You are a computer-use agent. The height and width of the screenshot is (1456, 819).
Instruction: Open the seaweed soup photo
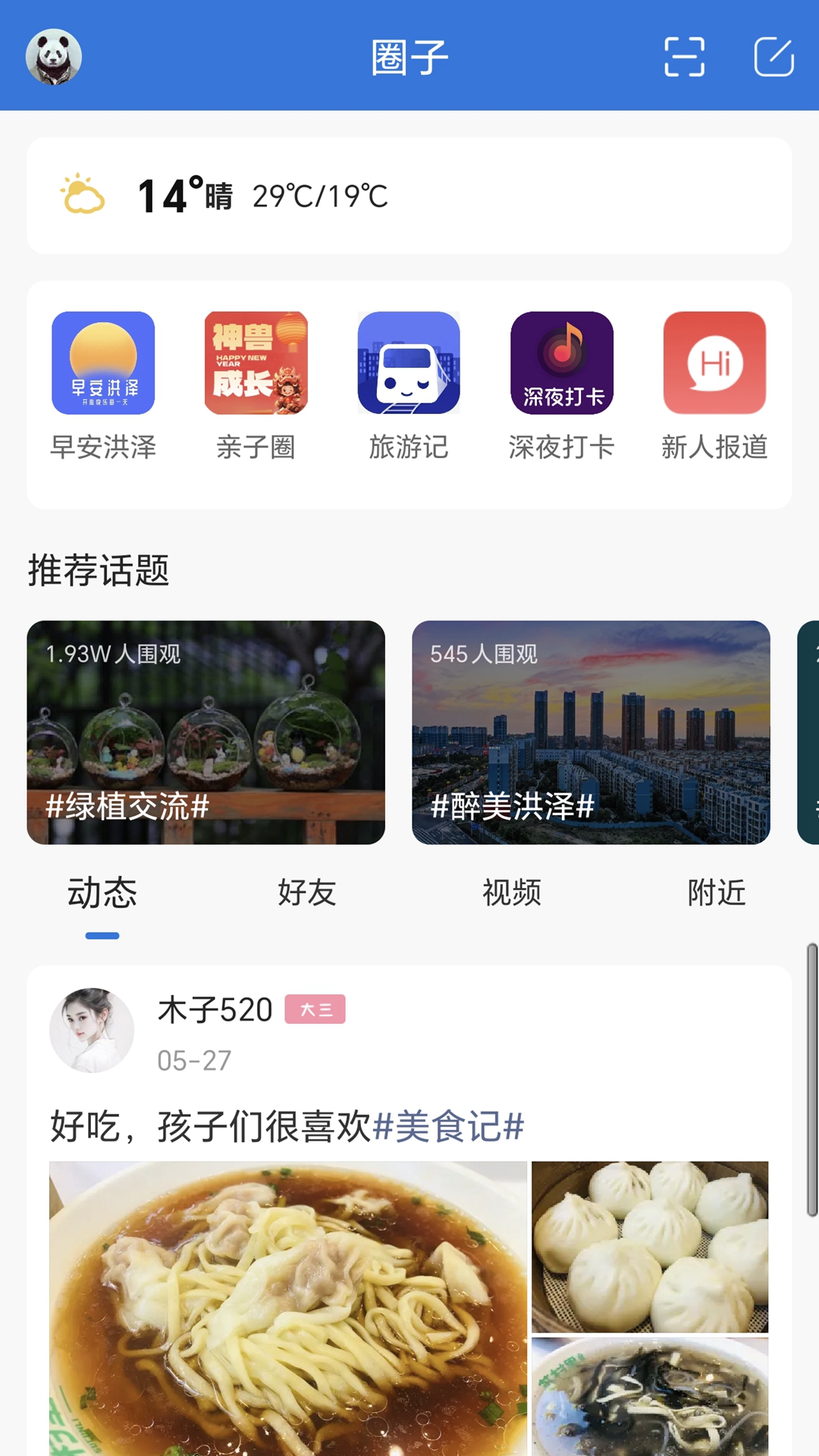650,1397
